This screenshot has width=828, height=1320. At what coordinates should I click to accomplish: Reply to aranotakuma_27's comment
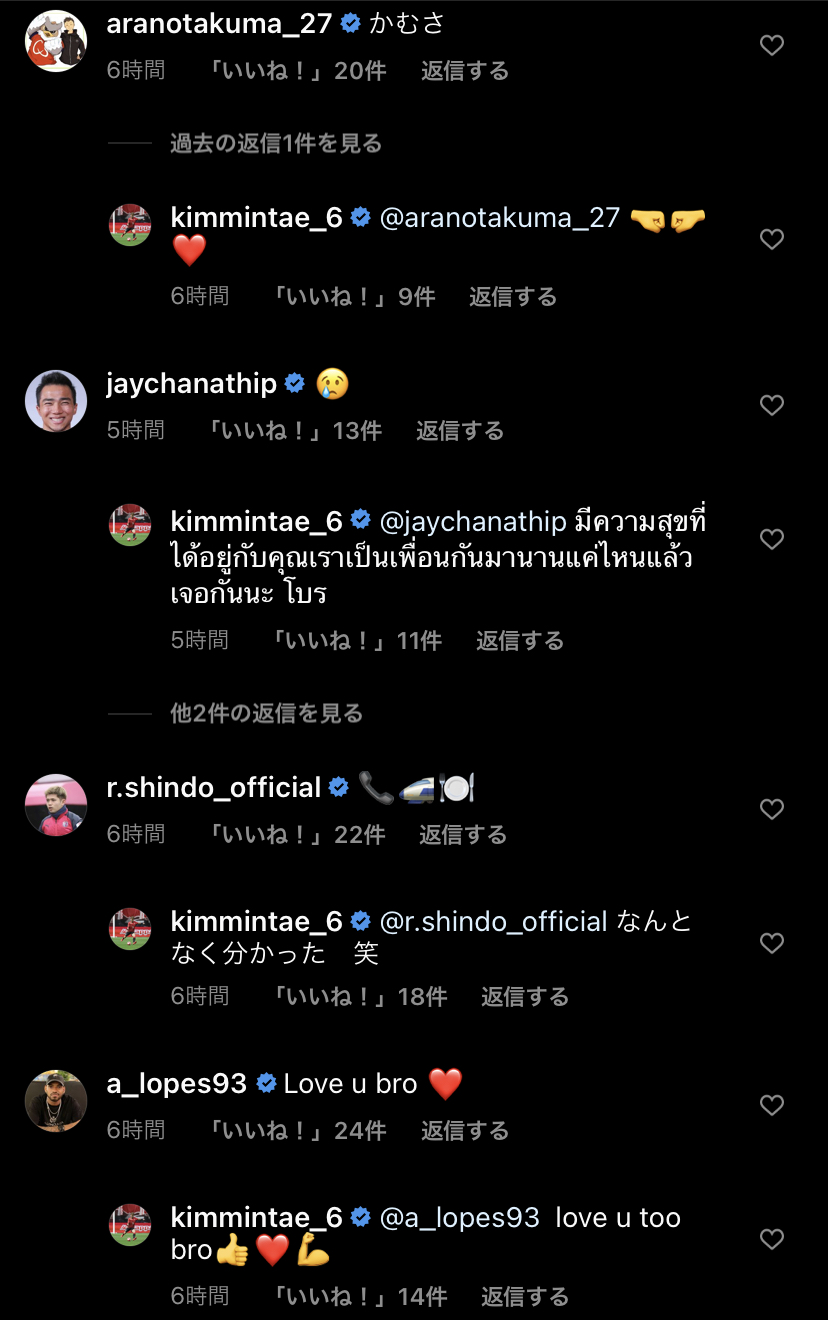pos(464,71)
